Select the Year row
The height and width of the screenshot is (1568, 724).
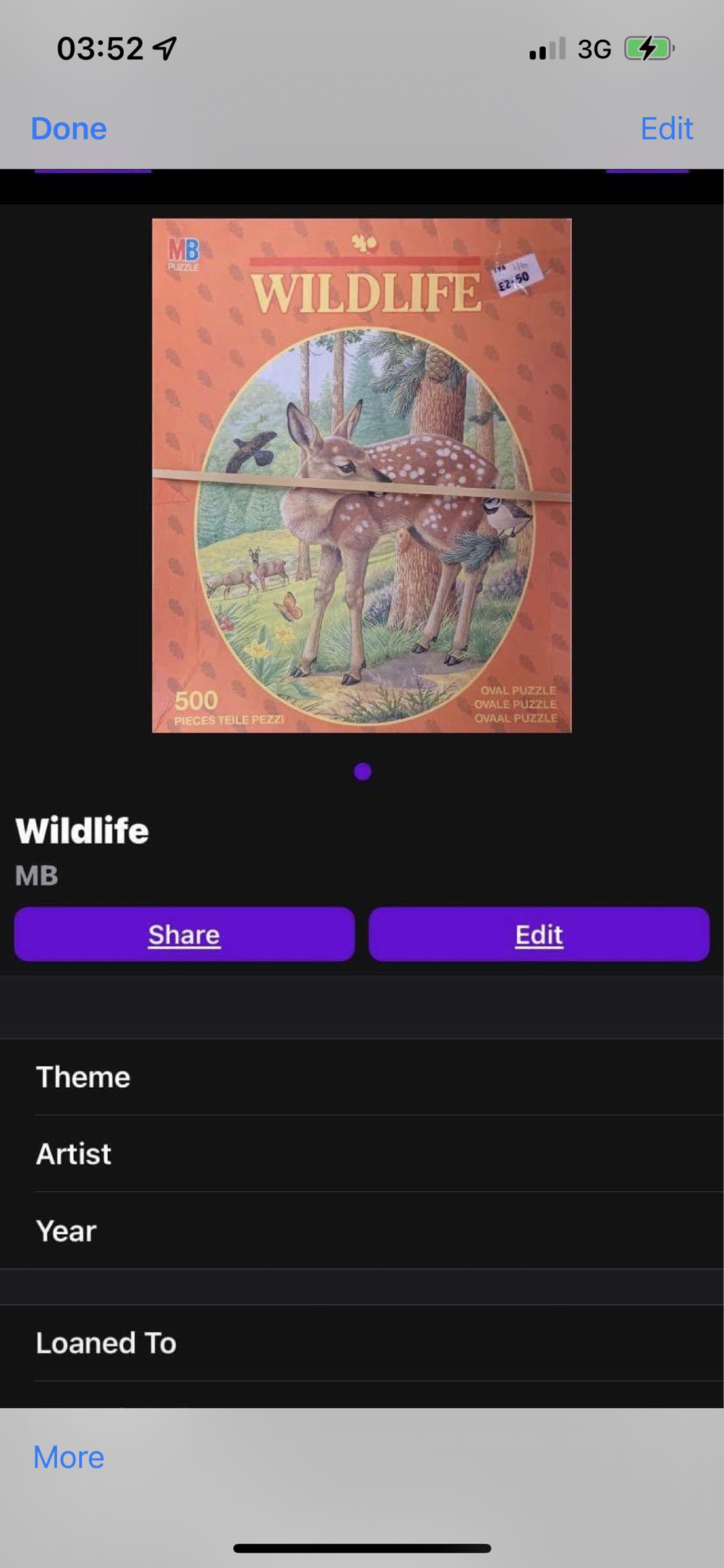pos(362,1230)
